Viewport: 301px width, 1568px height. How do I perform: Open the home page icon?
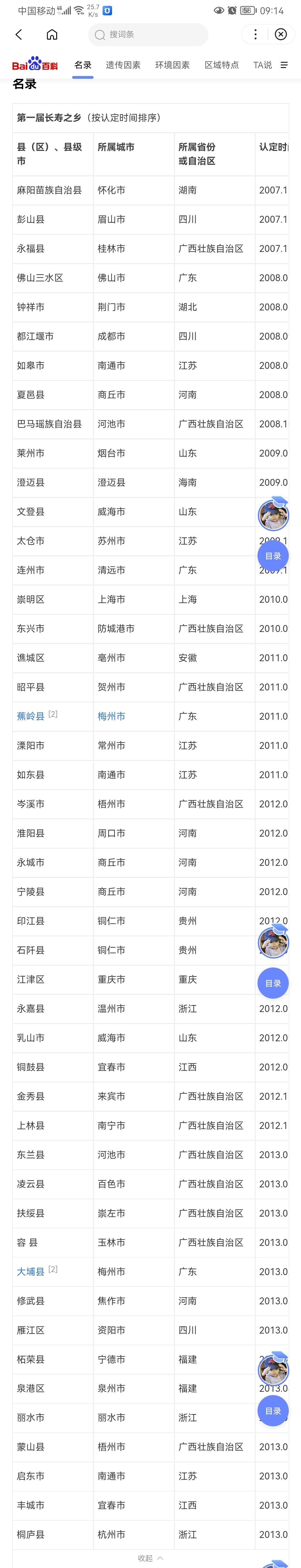point(52,35)
